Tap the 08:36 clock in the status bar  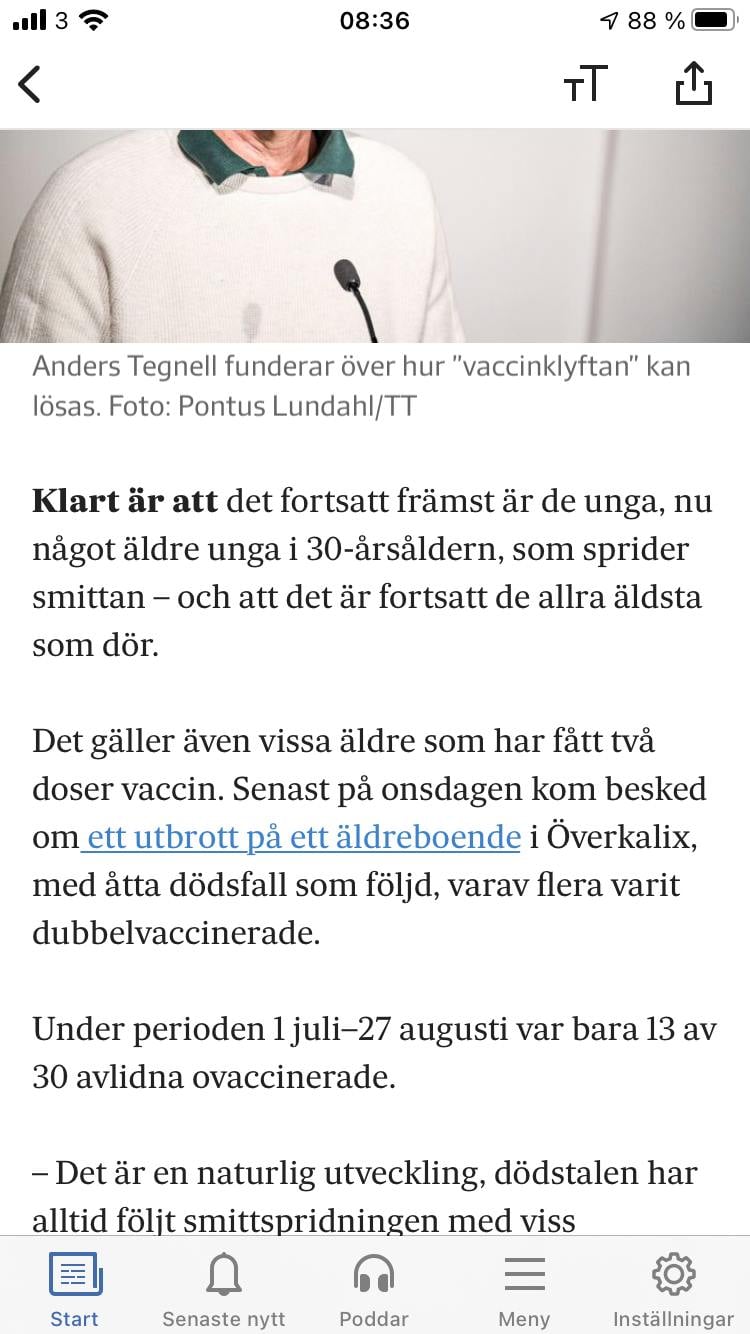tap(375, 20)
